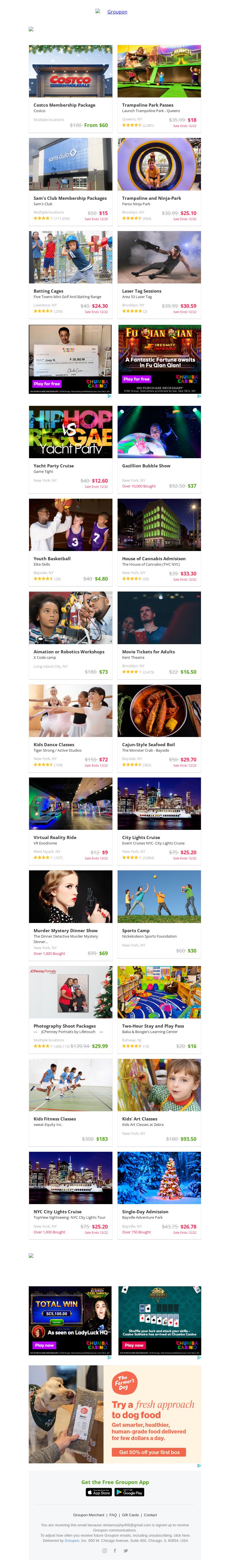This screenshot has width=230, height=1568.
Task: Tap Get 50% off your first box
Action: [x=150, y=1452]
